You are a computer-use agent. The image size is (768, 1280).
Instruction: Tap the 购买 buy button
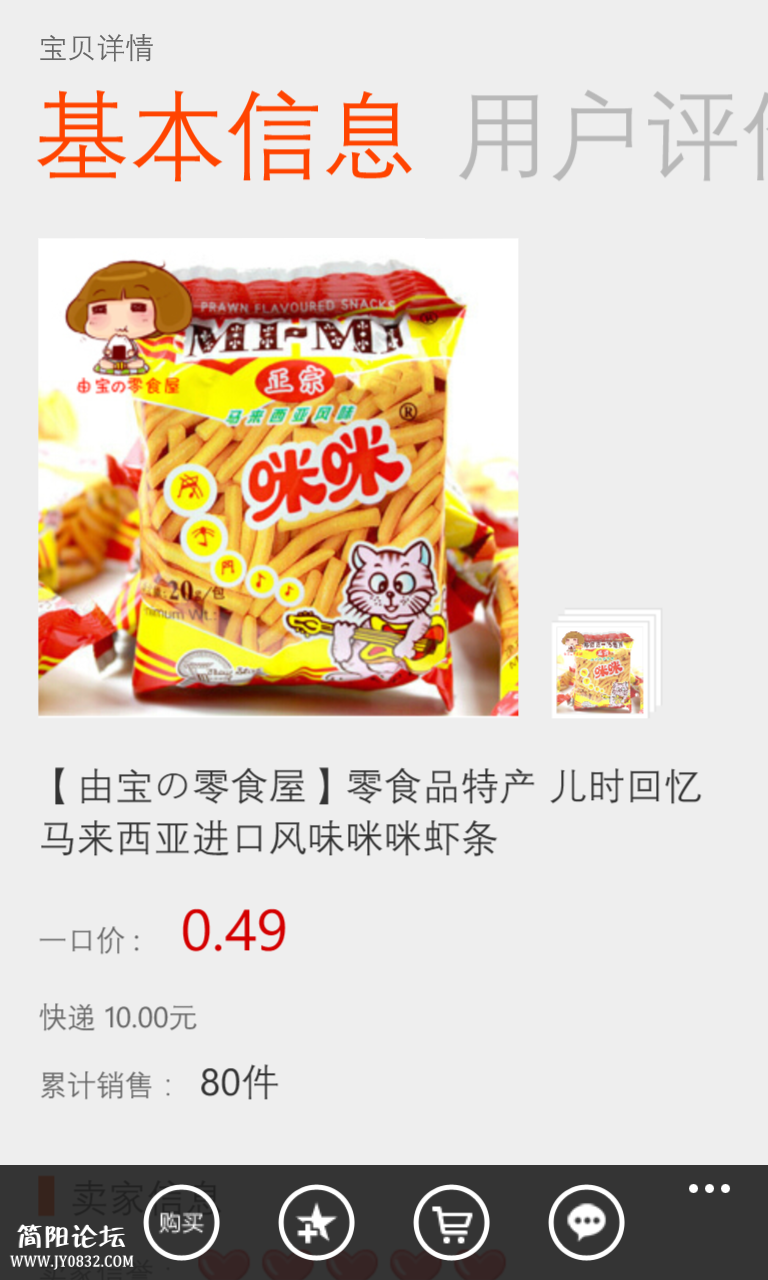click(x=181, y=1222)
